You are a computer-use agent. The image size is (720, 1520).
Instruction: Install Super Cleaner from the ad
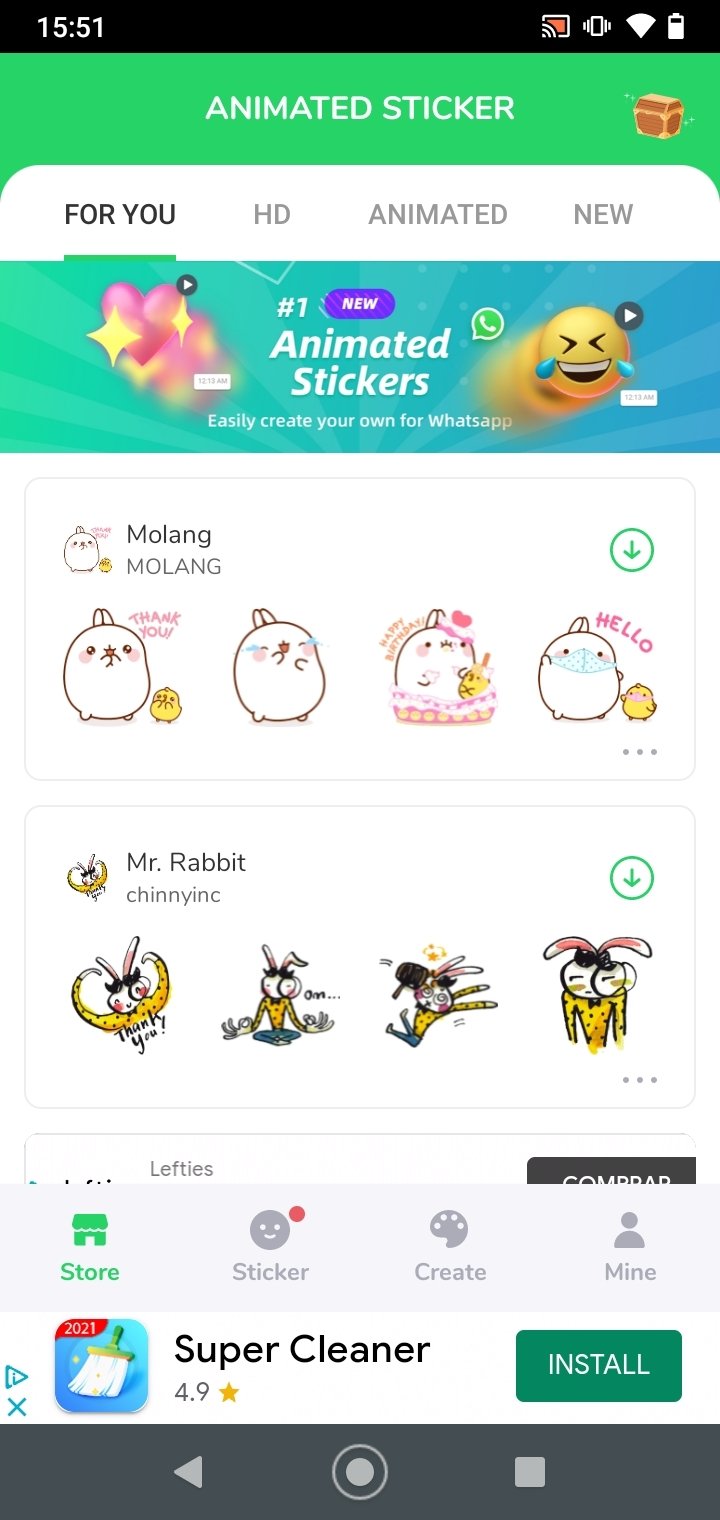[x=599, y=1365]
